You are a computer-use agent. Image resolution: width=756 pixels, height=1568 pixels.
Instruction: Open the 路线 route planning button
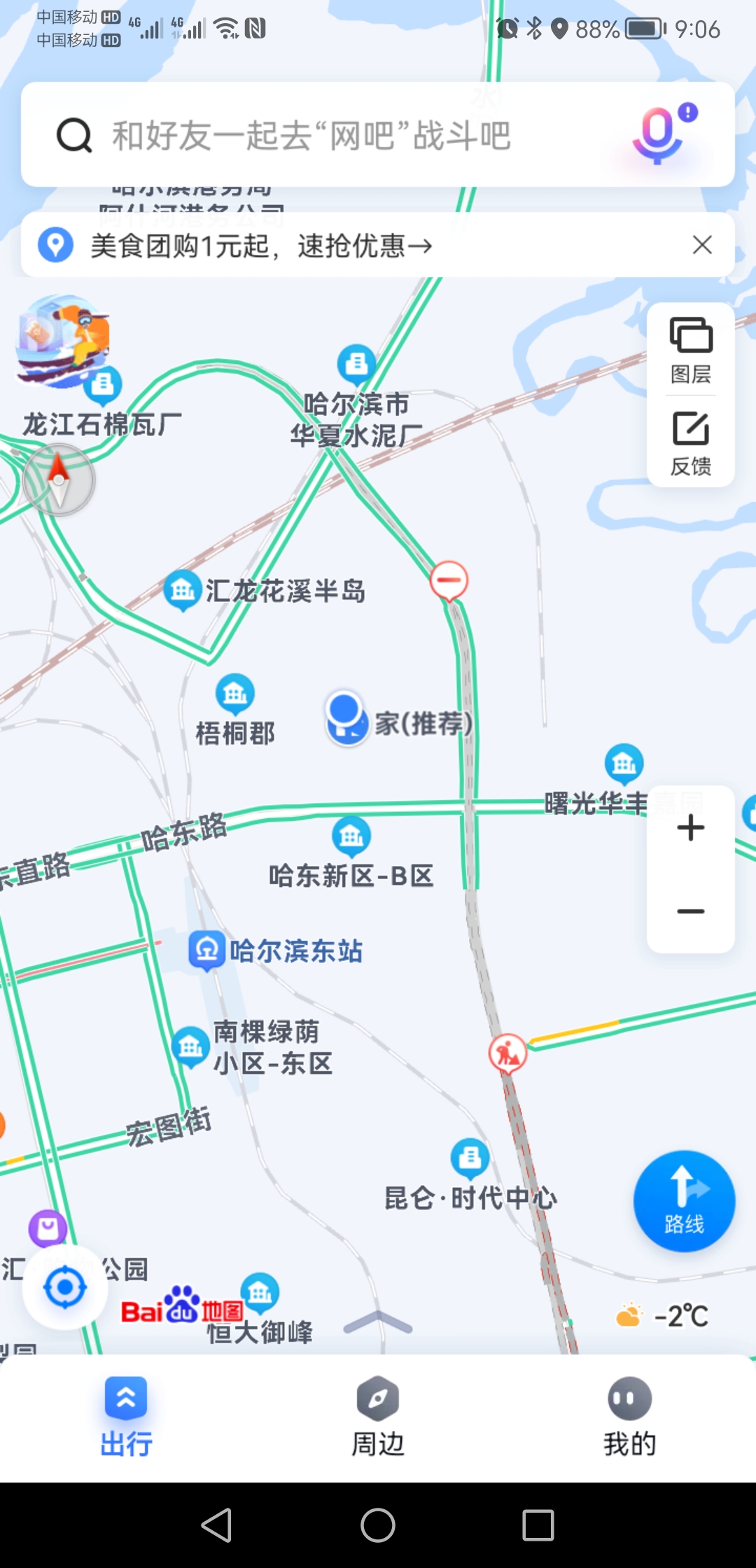pos(683,1200)
